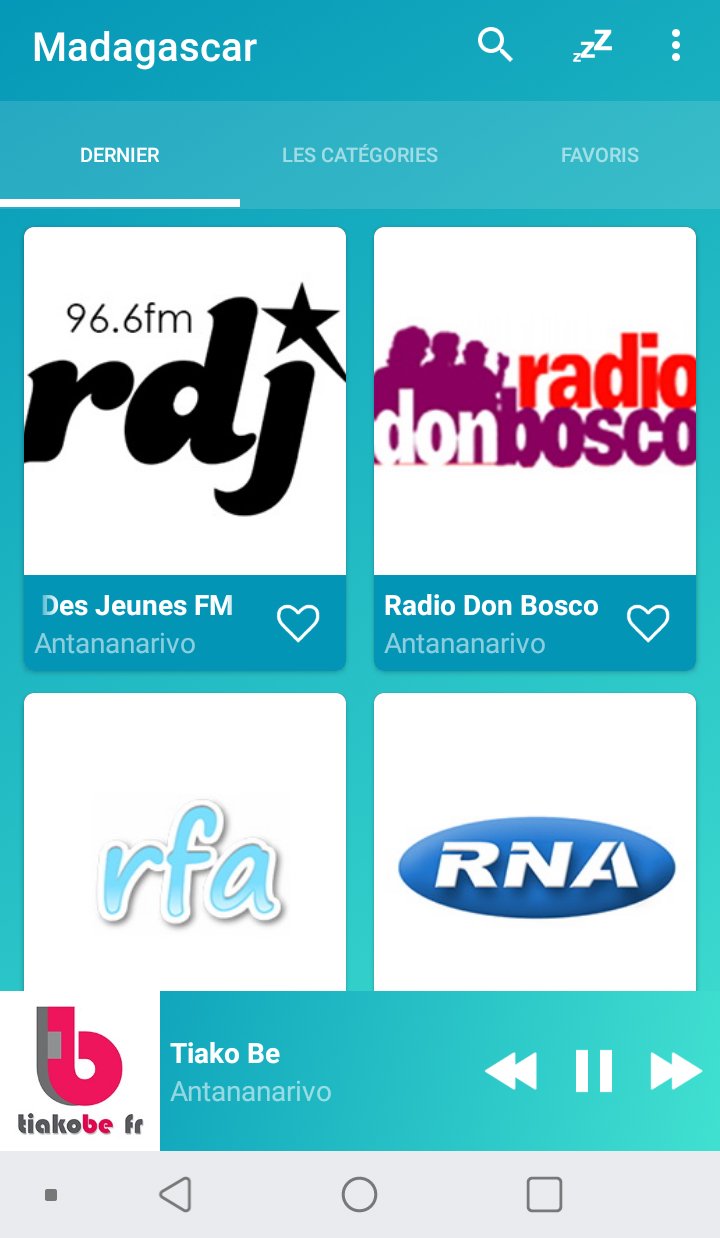Open the Radio Don Bosco station card
This screenshot has width=720, height=1238.
click(535, 448)
